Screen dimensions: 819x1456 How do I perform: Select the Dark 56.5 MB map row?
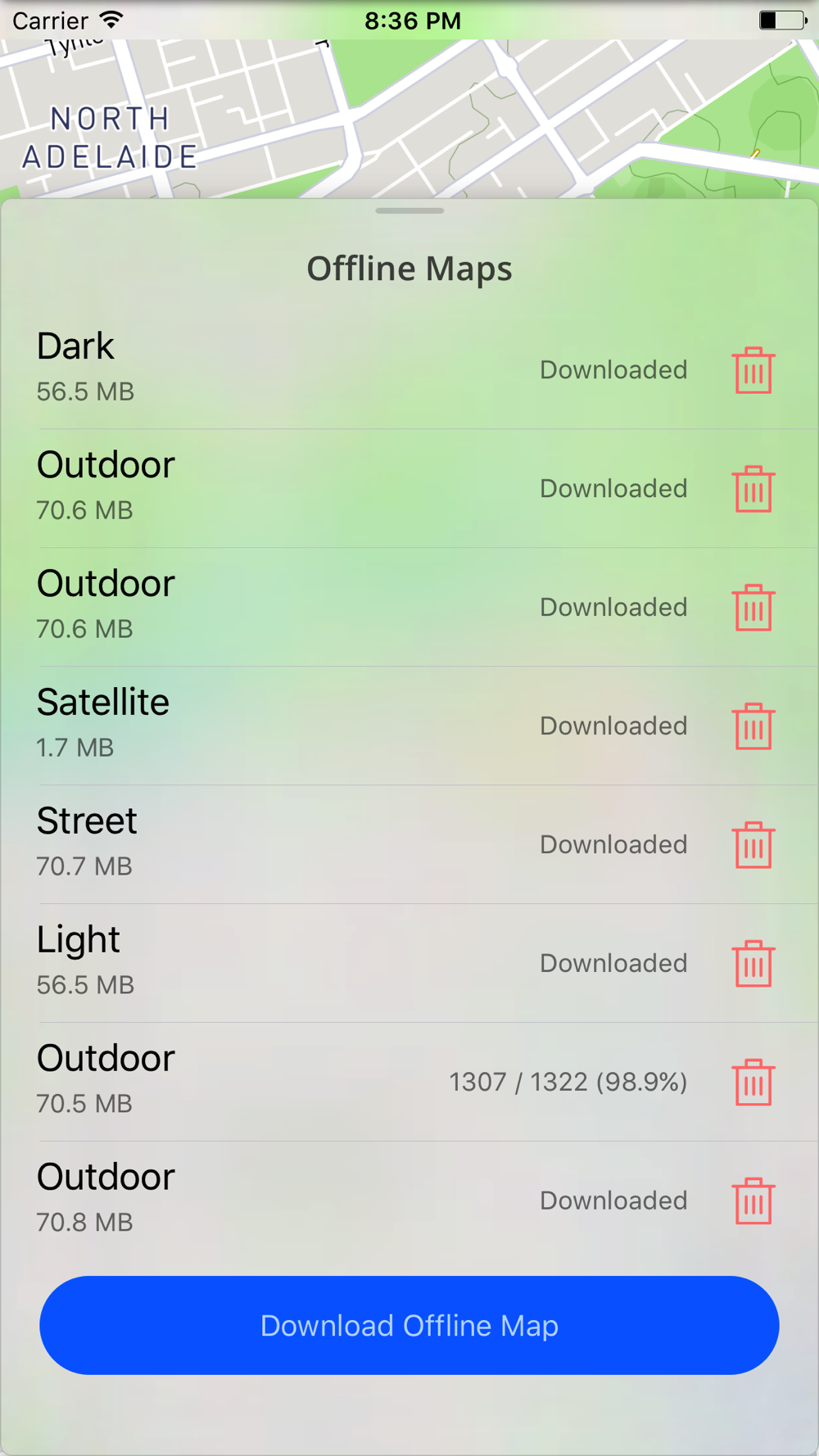[409, 369]
